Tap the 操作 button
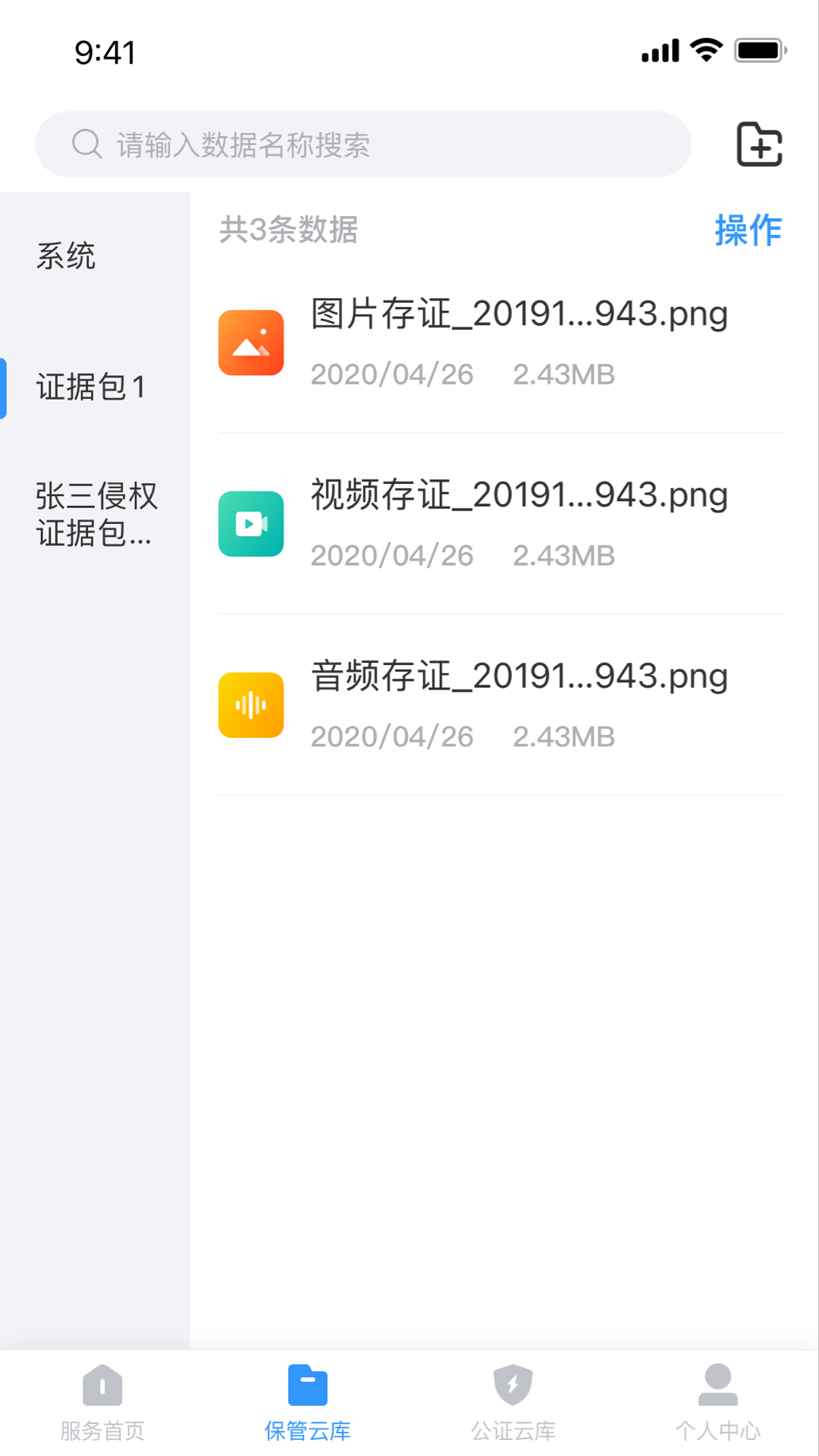 [x=748, y=230]
